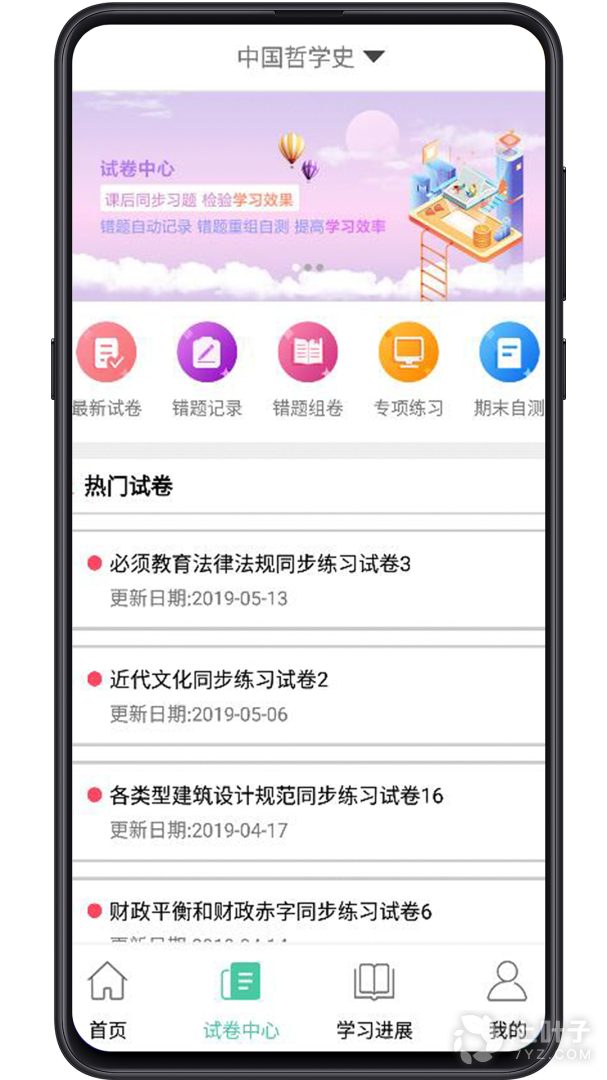Open the 我的 profile tab
This screenshot has height=1080, width=607.
pyautogui.click(x=507, y=999)
